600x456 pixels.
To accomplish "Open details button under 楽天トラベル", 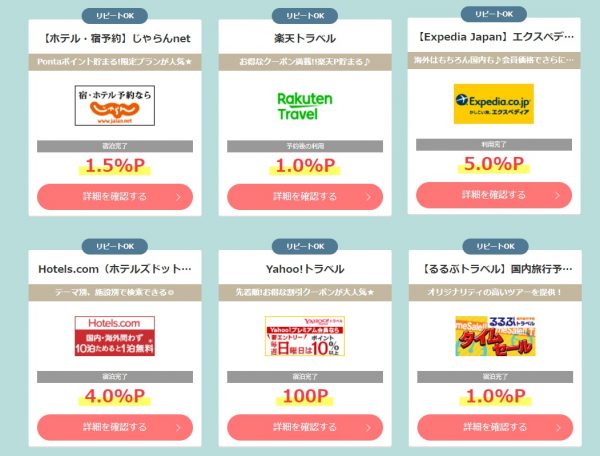I will tap(304, 196).
